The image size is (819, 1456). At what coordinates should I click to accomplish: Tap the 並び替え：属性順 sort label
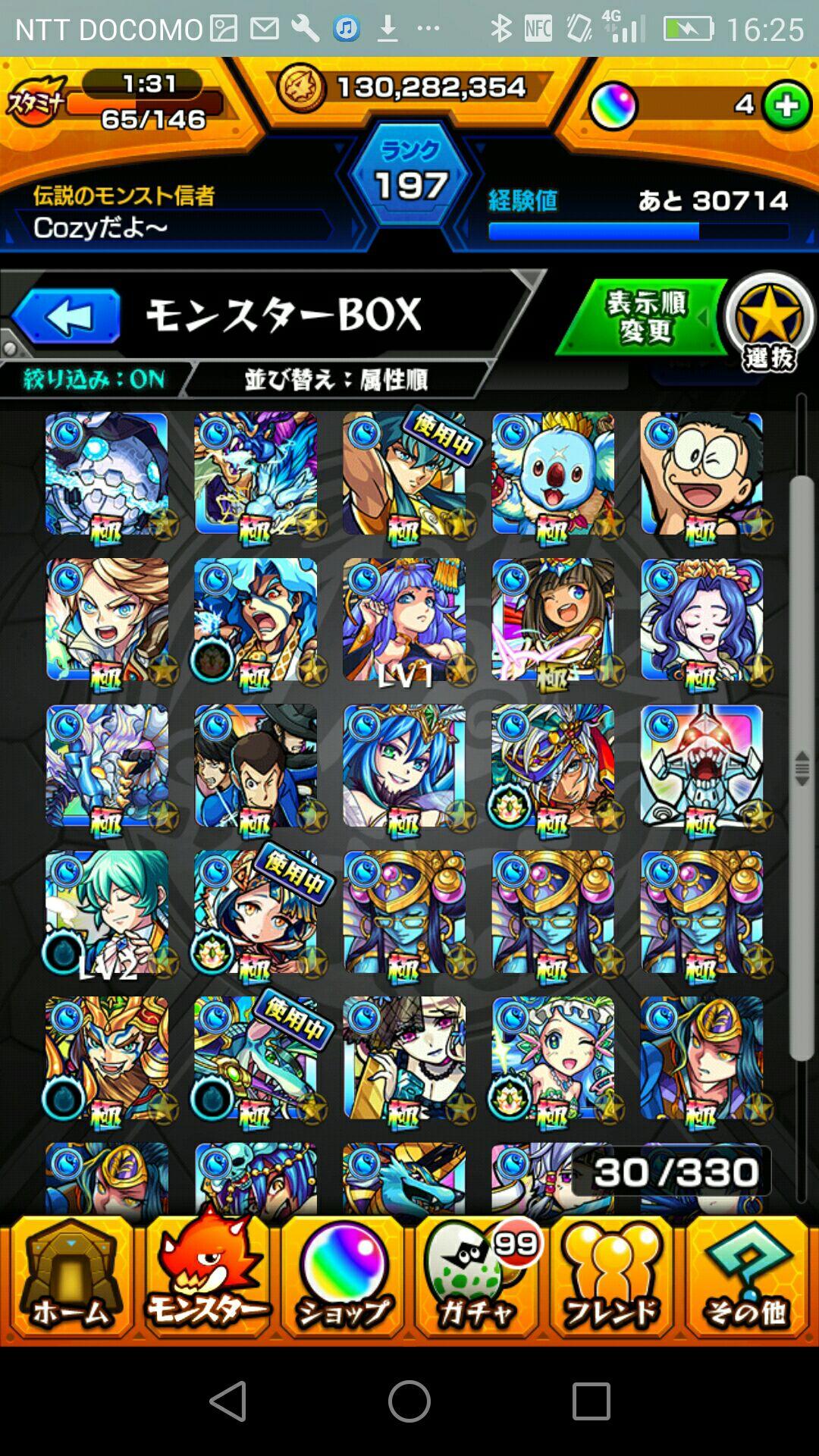coord(335,379)
